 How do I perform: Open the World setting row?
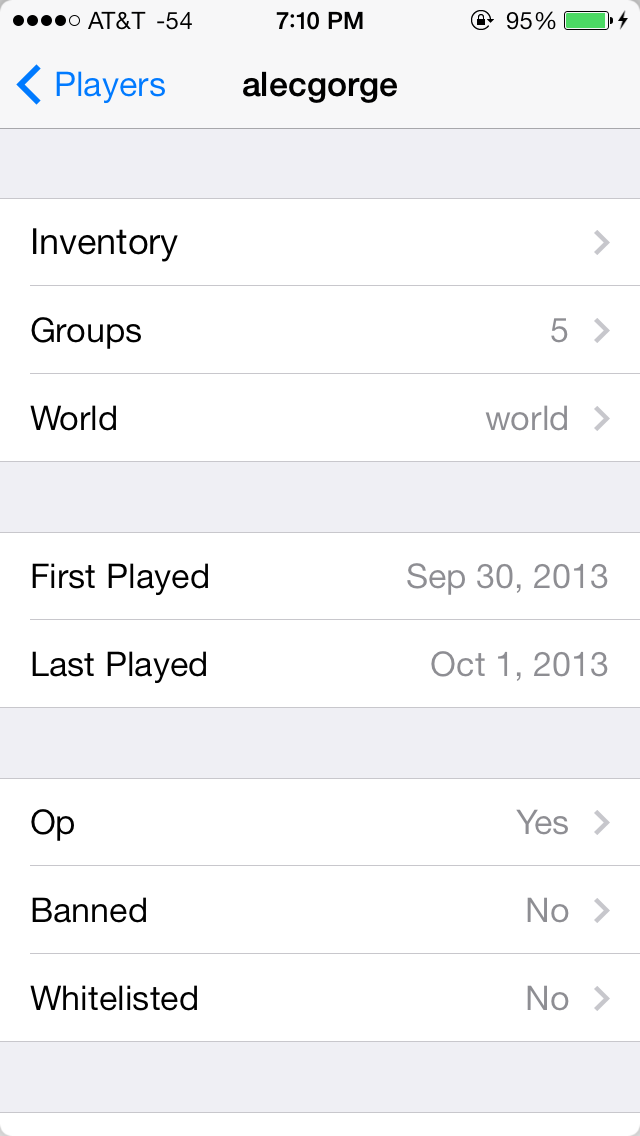click(320, 418)
